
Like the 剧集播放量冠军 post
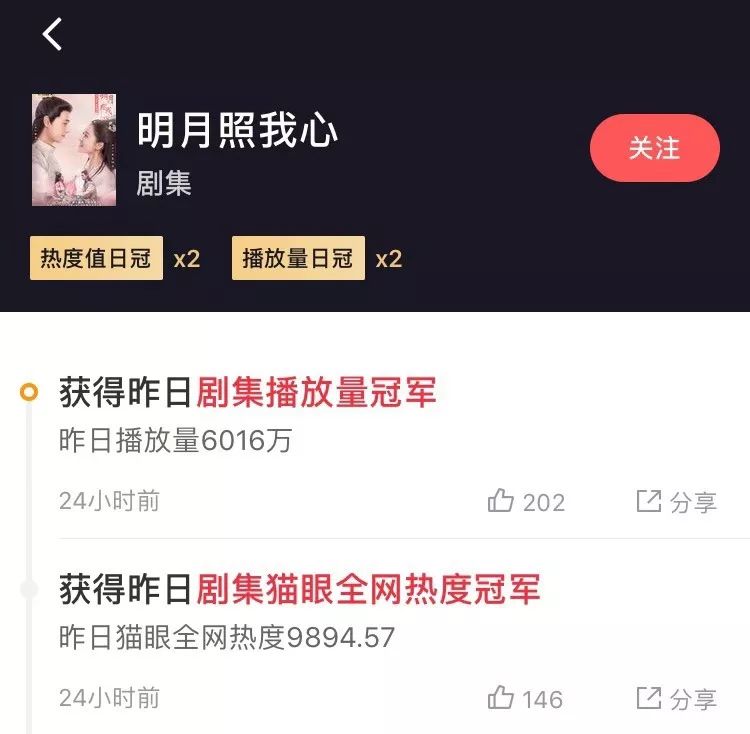(x=526, y=501)
